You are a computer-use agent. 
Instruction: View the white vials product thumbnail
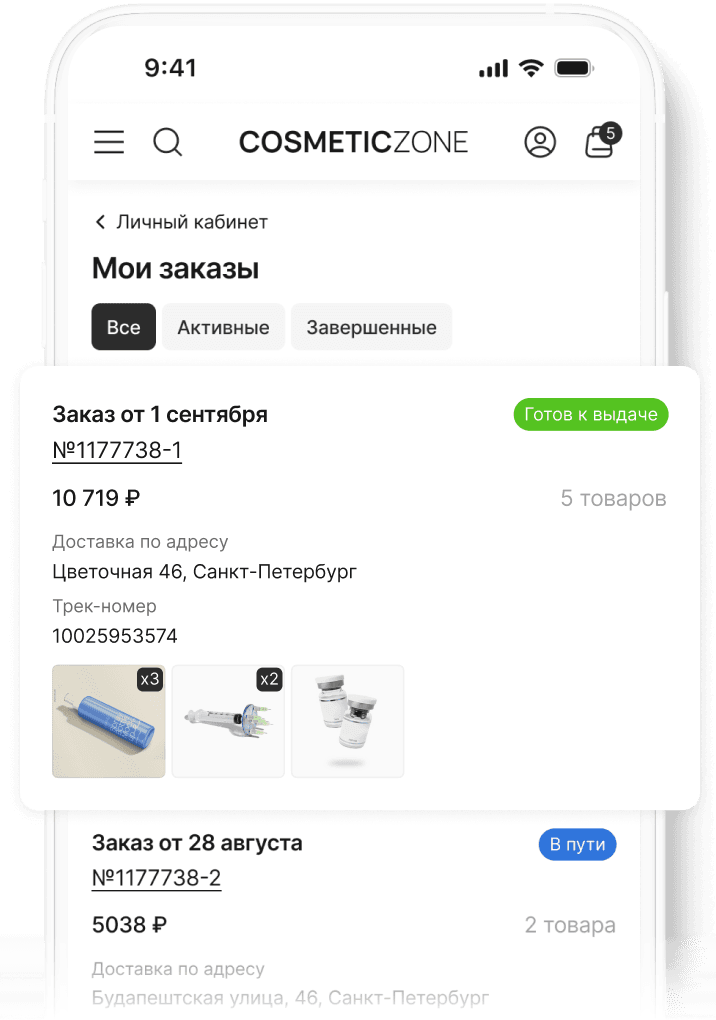tap(348, 721)
